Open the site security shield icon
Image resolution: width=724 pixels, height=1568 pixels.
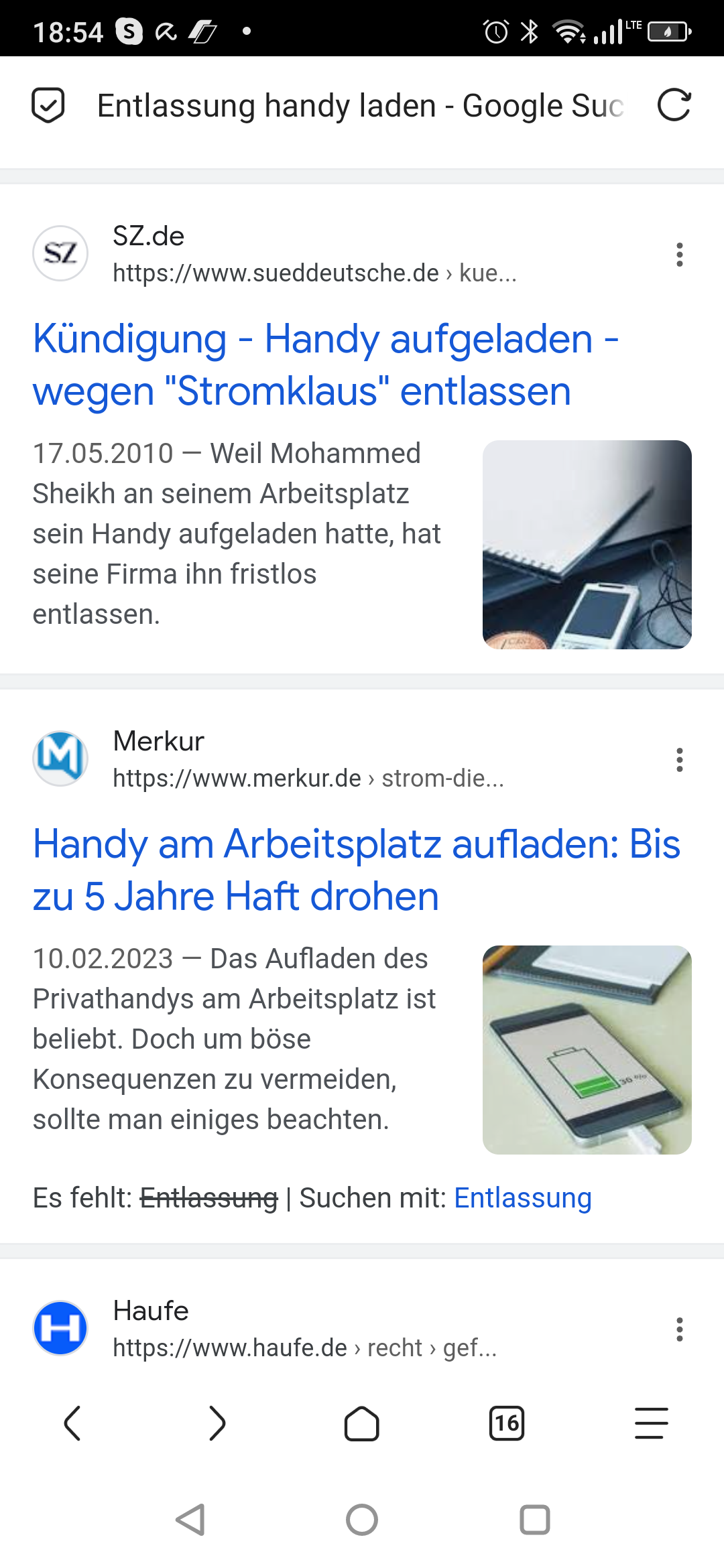48,105
